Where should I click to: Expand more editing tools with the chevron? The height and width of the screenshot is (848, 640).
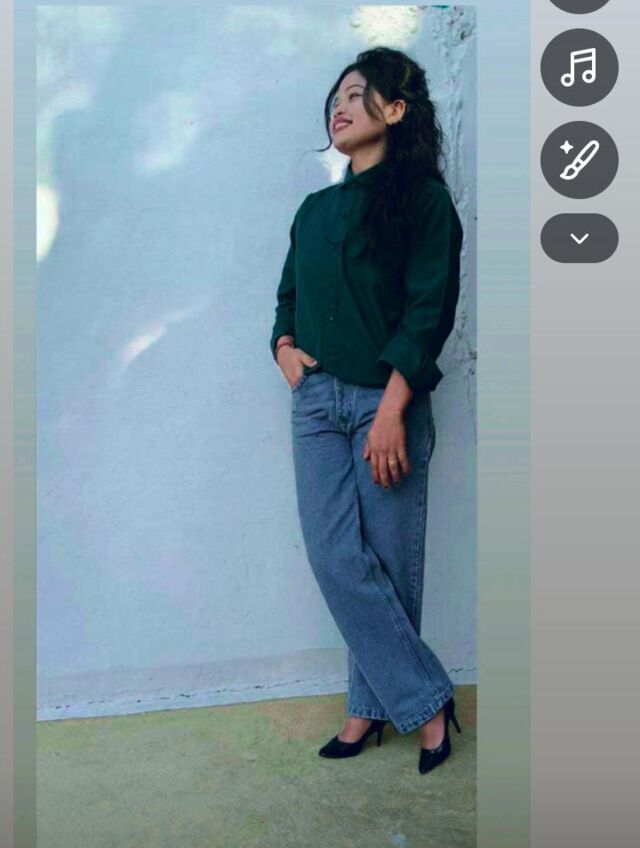[579, 238]
